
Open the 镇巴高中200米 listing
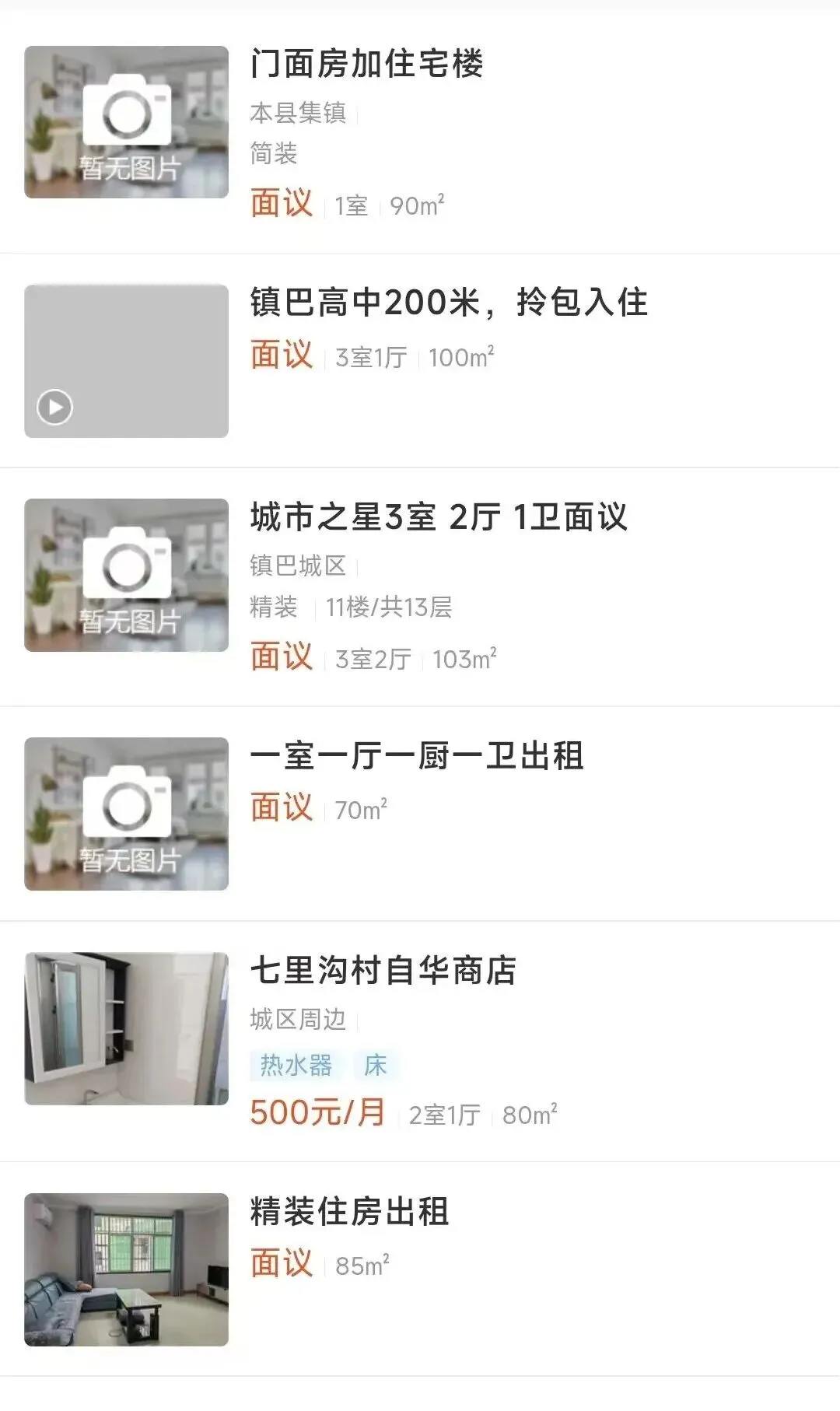point(420,360)
